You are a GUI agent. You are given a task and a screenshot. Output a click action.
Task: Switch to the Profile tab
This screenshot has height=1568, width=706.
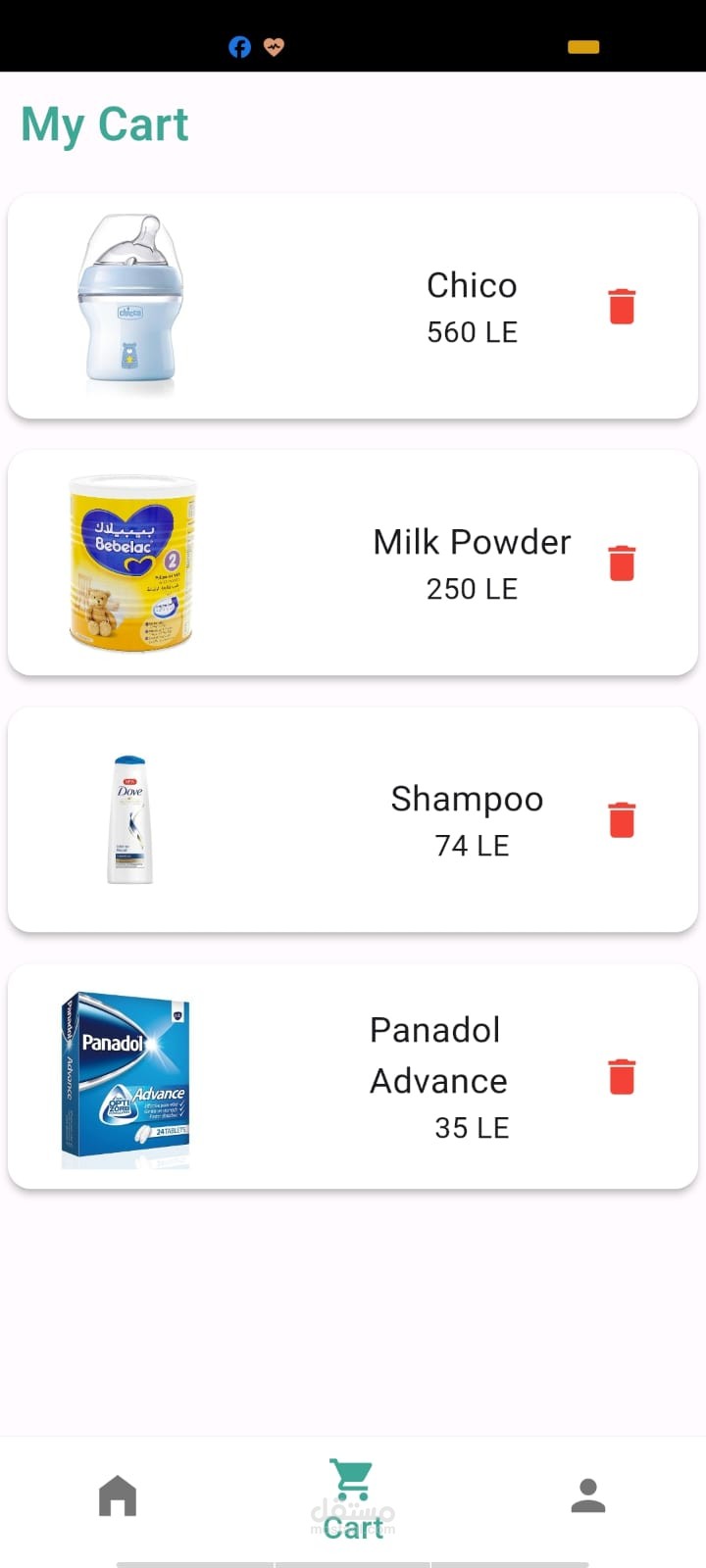click(587, 1496)
